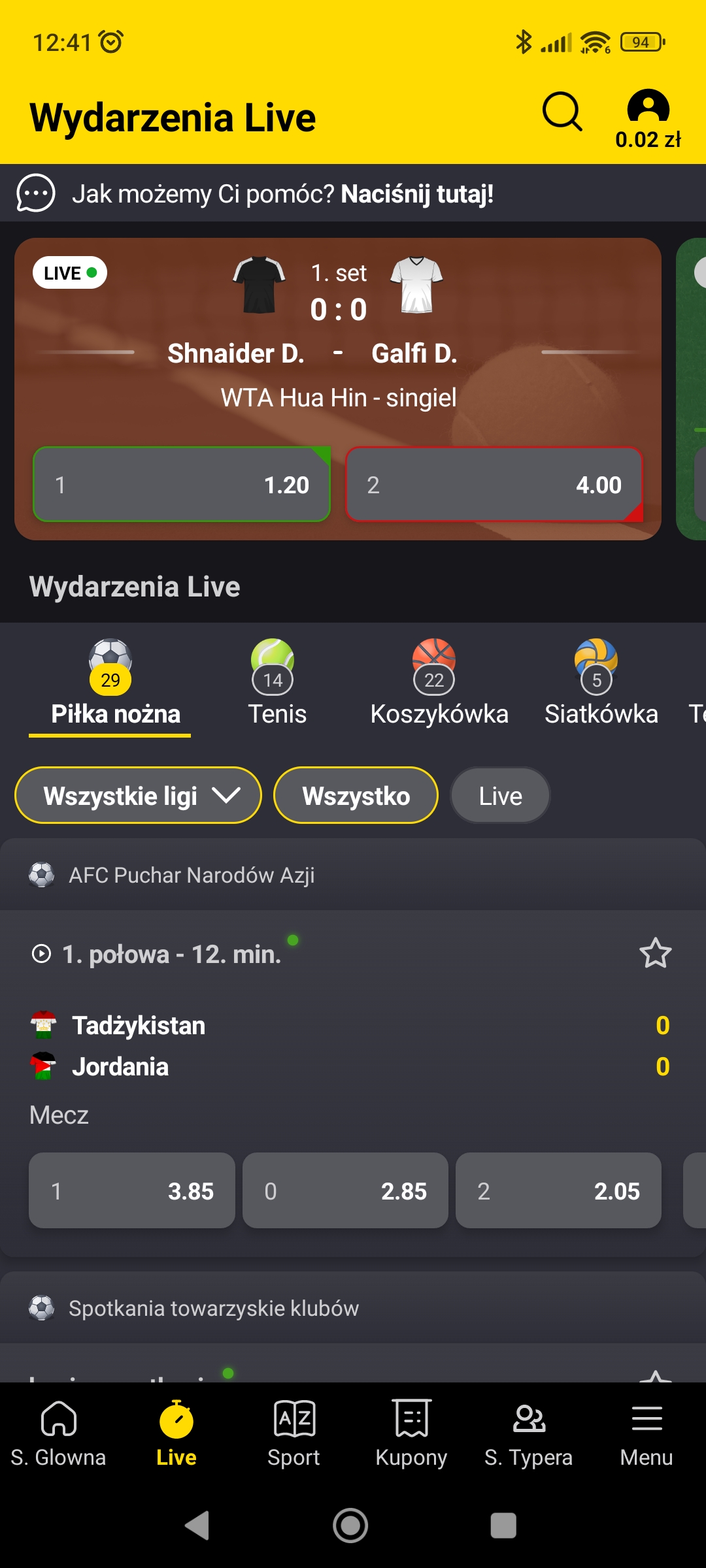
Task: Go back with the system back button
Action: click(x=197, y=1526)
